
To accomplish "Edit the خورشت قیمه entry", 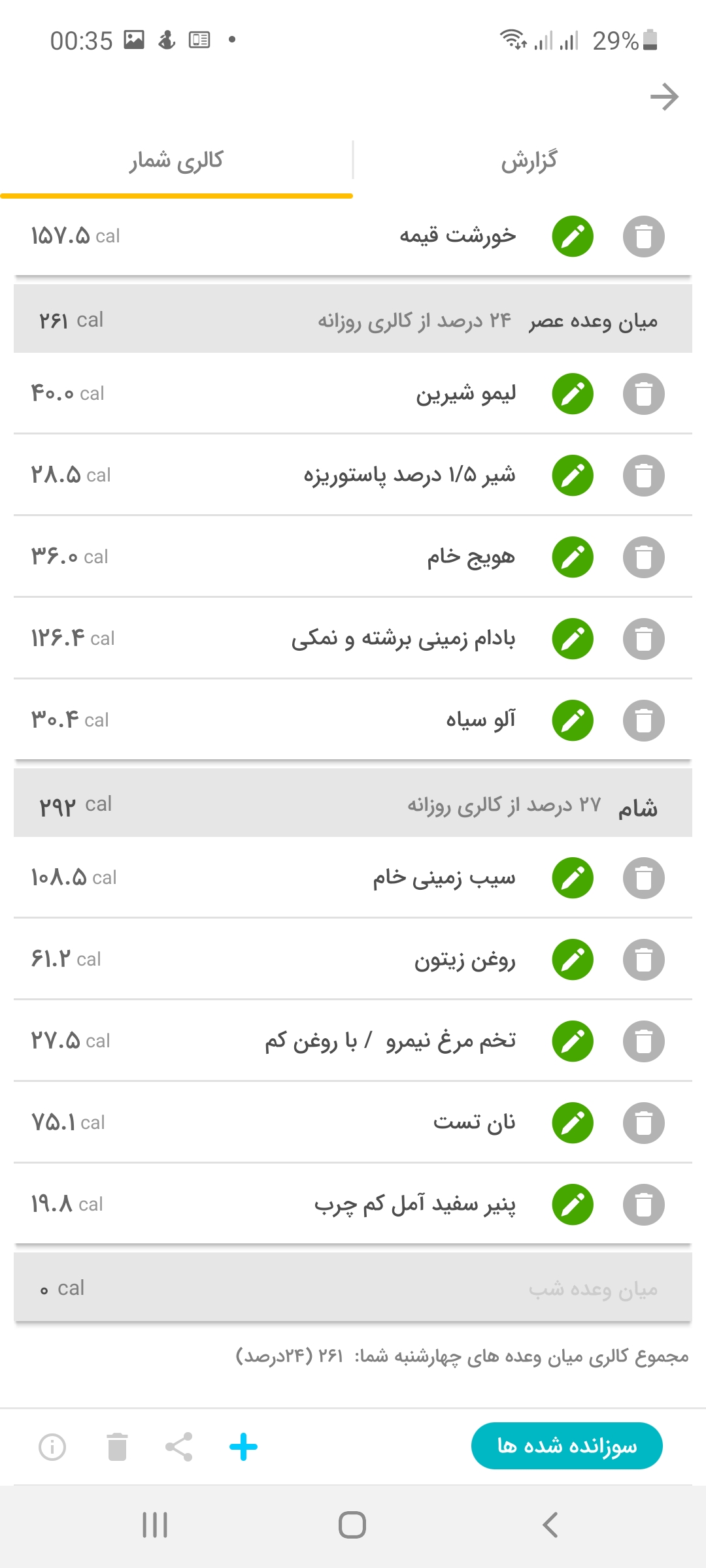I will [573, 237].
